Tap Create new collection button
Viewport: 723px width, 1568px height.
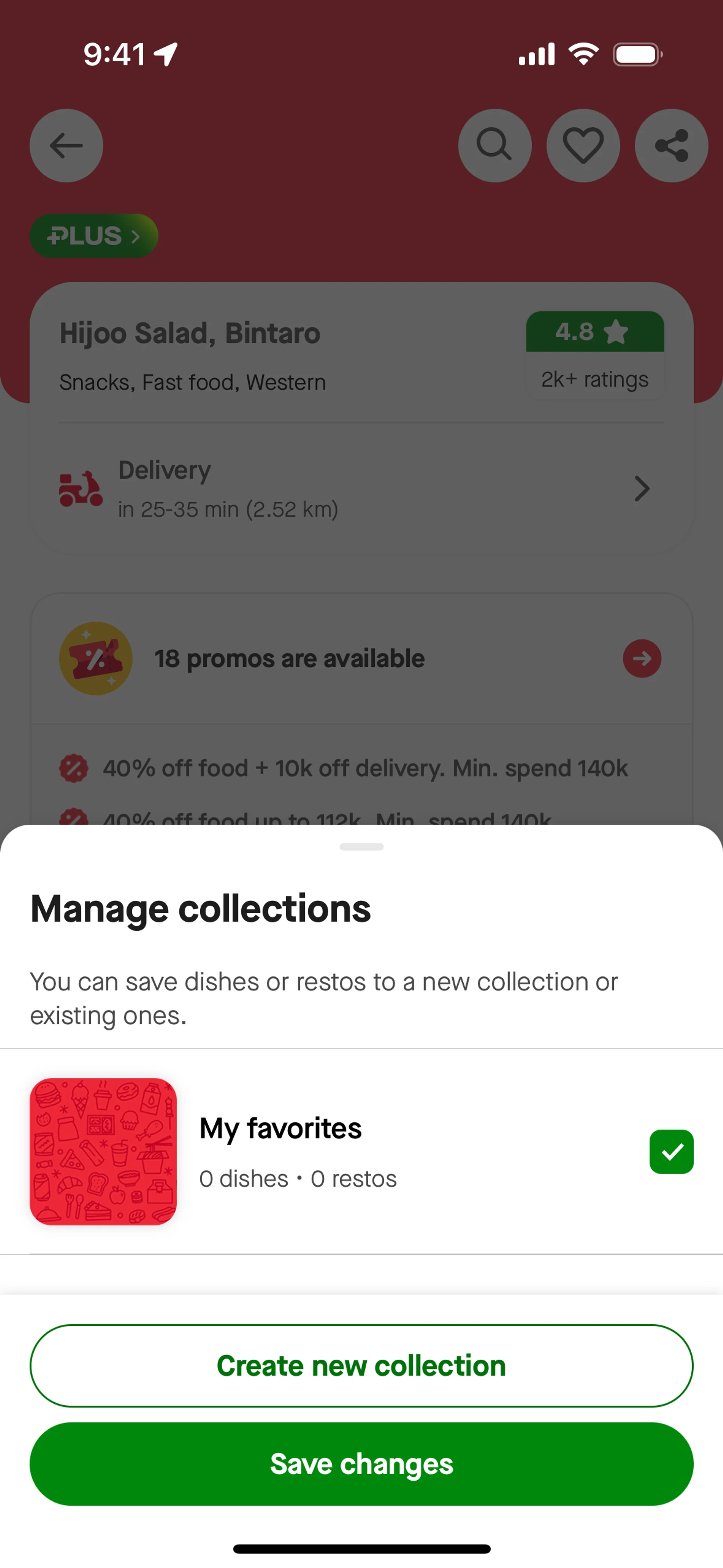click(361, 1366)
